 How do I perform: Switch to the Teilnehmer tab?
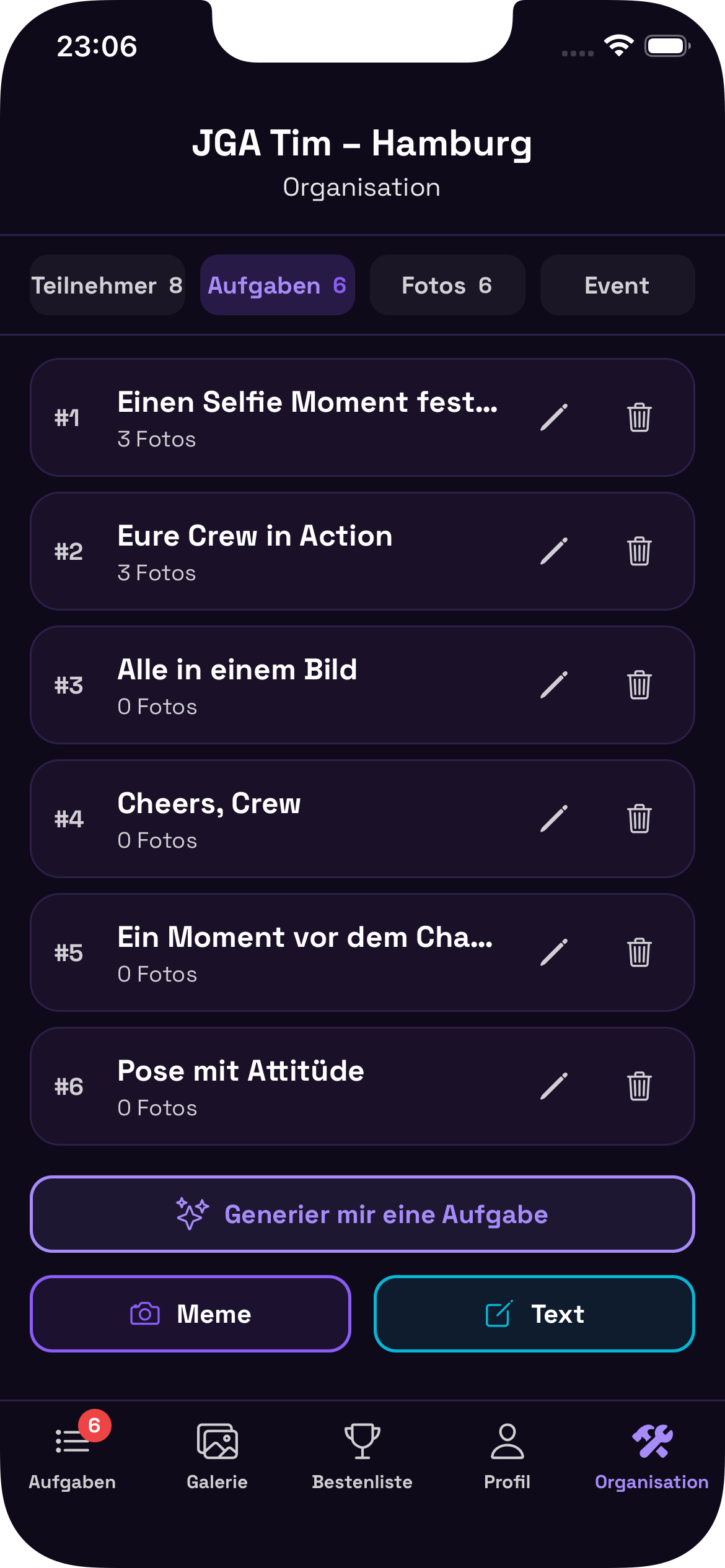107,285
